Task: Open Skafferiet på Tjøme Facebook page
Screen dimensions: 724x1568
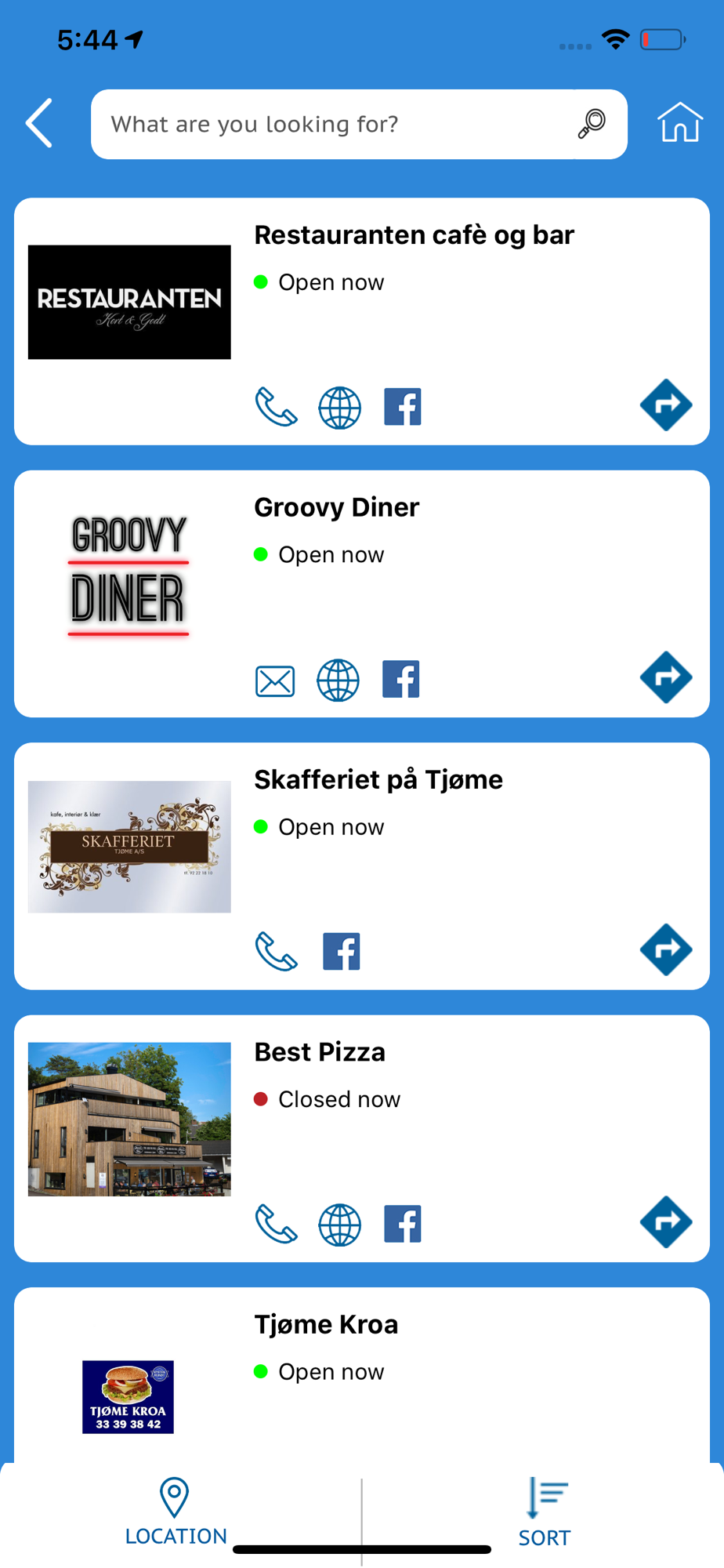Action: (342, 952)
